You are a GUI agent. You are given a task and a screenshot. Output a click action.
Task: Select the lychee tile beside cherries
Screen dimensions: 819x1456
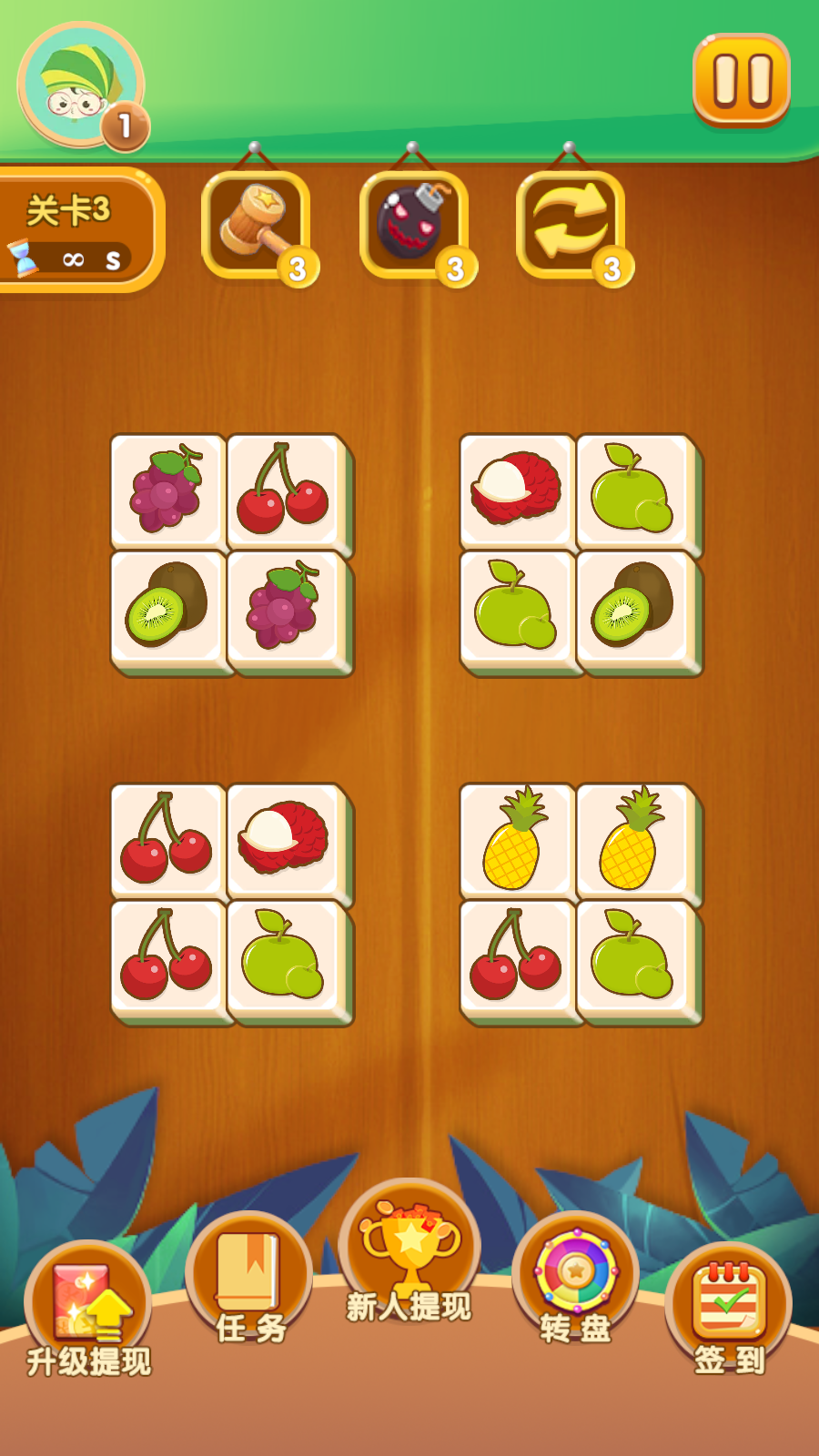(283, 839)
